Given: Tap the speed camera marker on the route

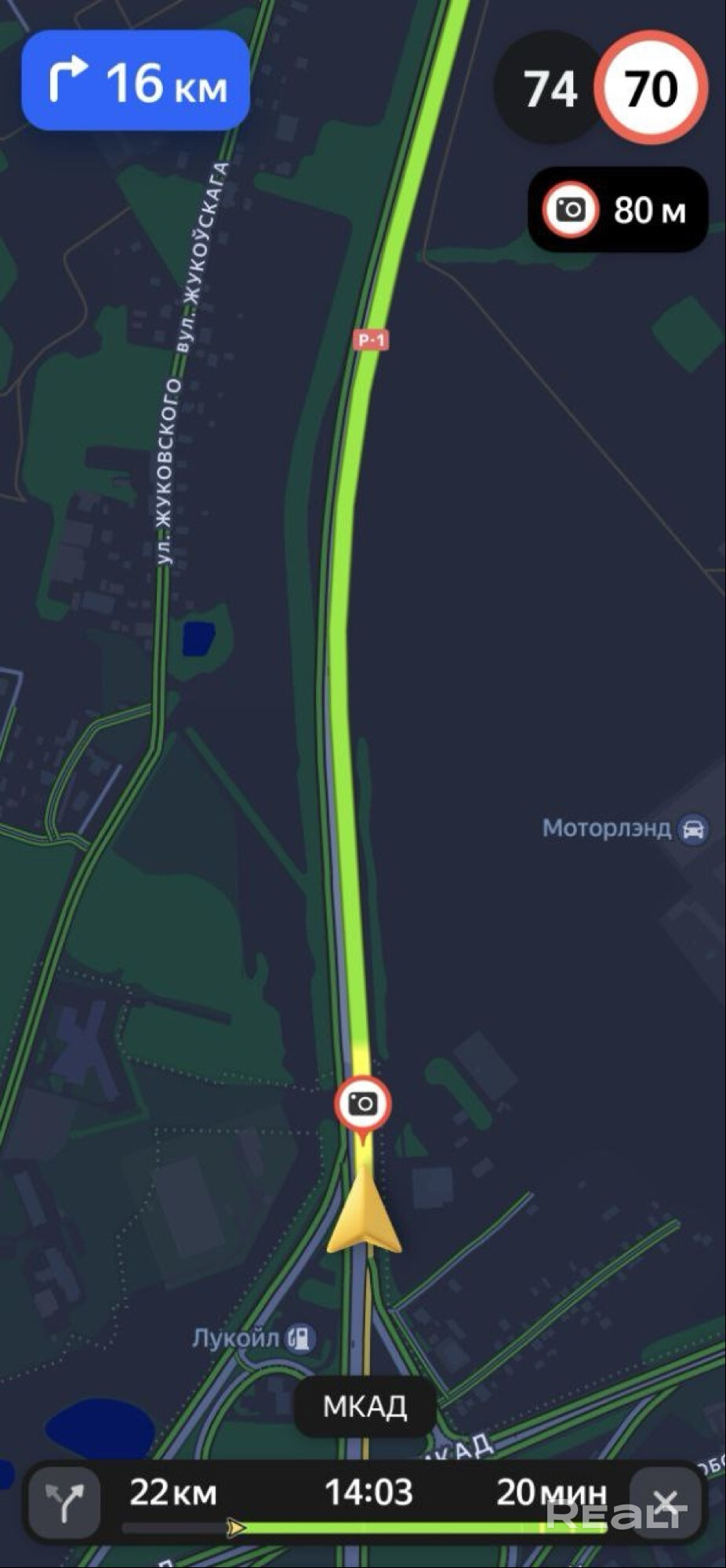Looking at the screenshot, I should [361, 1104].
